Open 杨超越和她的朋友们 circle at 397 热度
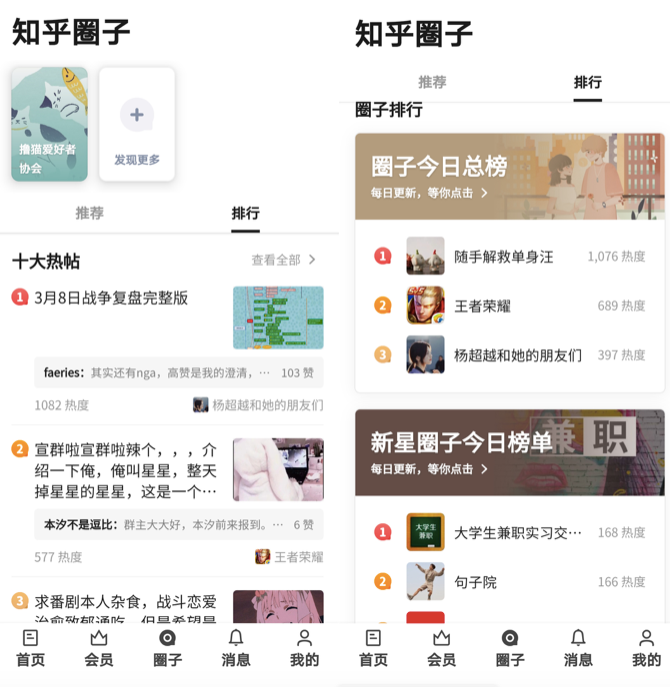 click(517, 355)
